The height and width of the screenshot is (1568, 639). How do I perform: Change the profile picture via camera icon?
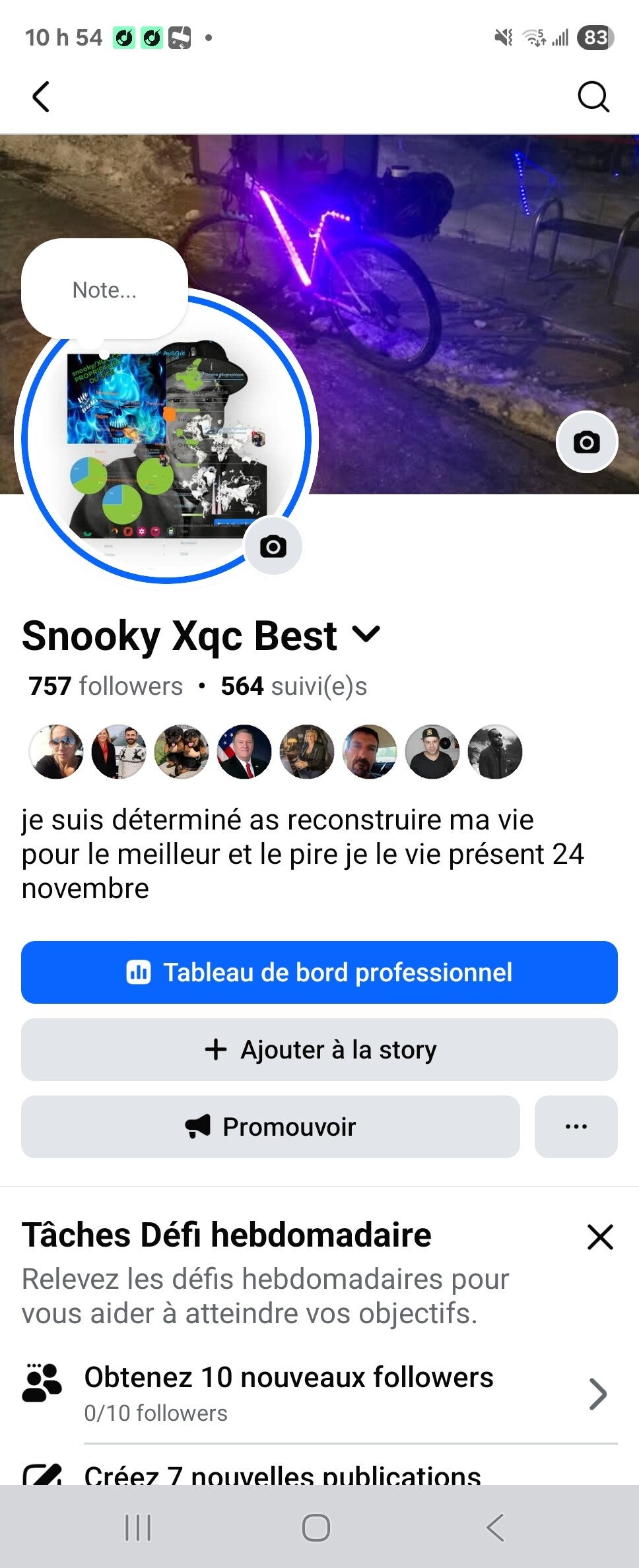click(273, 546)
